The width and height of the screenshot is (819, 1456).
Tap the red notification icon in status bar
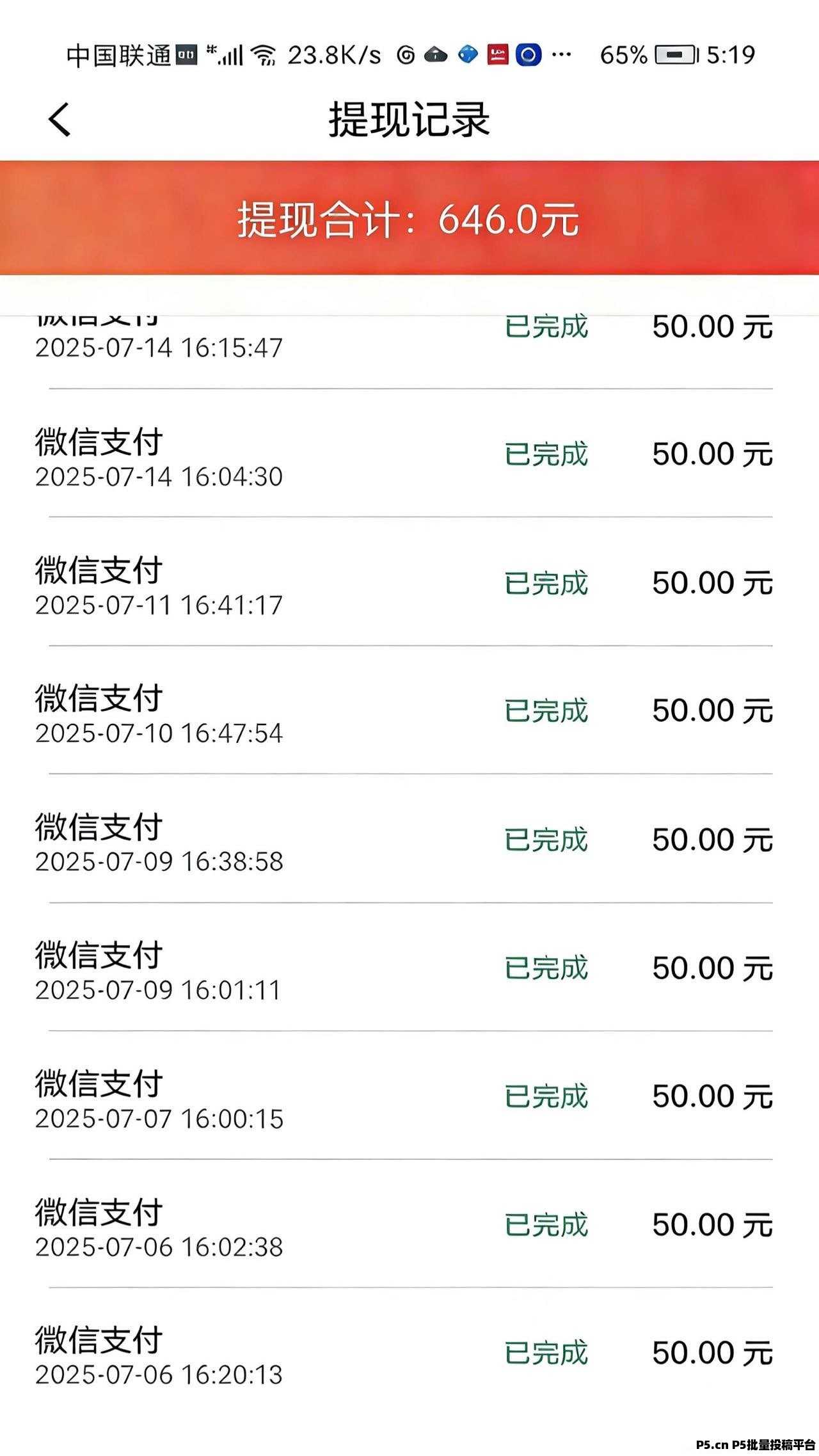(x=498, y=55)
